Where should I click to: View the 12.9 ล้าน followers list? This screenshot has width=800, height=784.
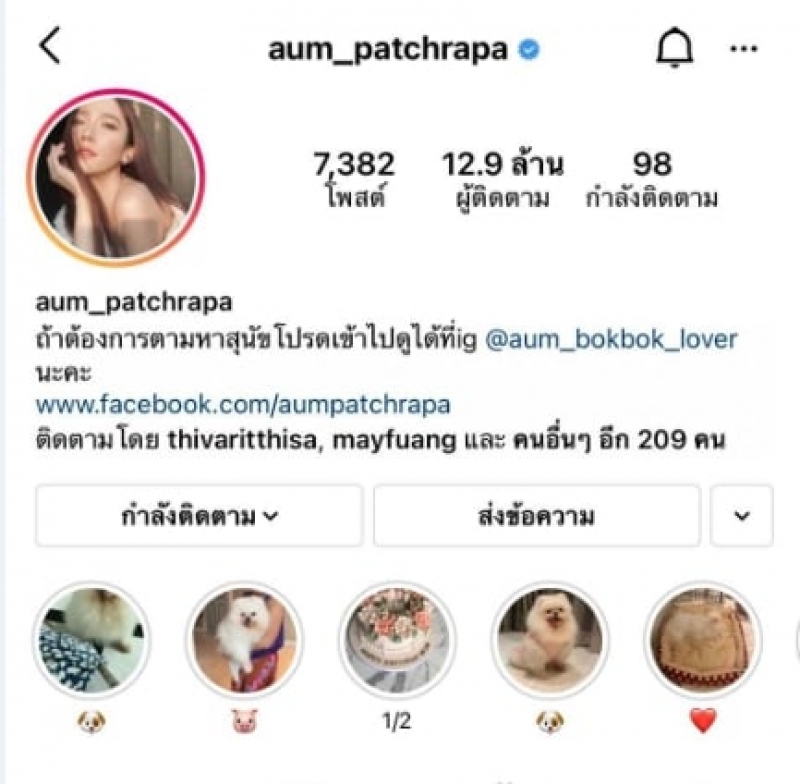503,178
